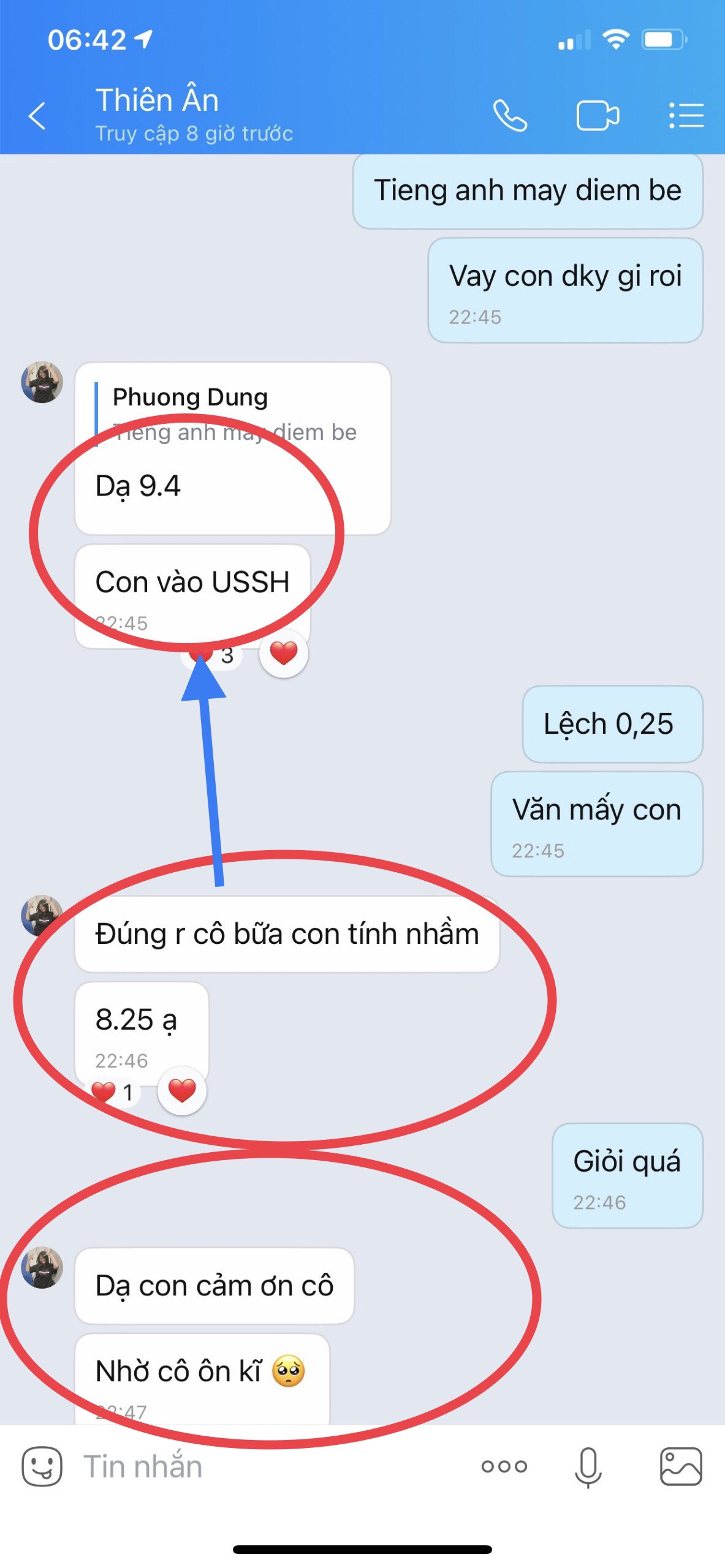The image size is (725, 1568).
Task: Record a voice message with the microphone
Action: [x=588, y=1467]
